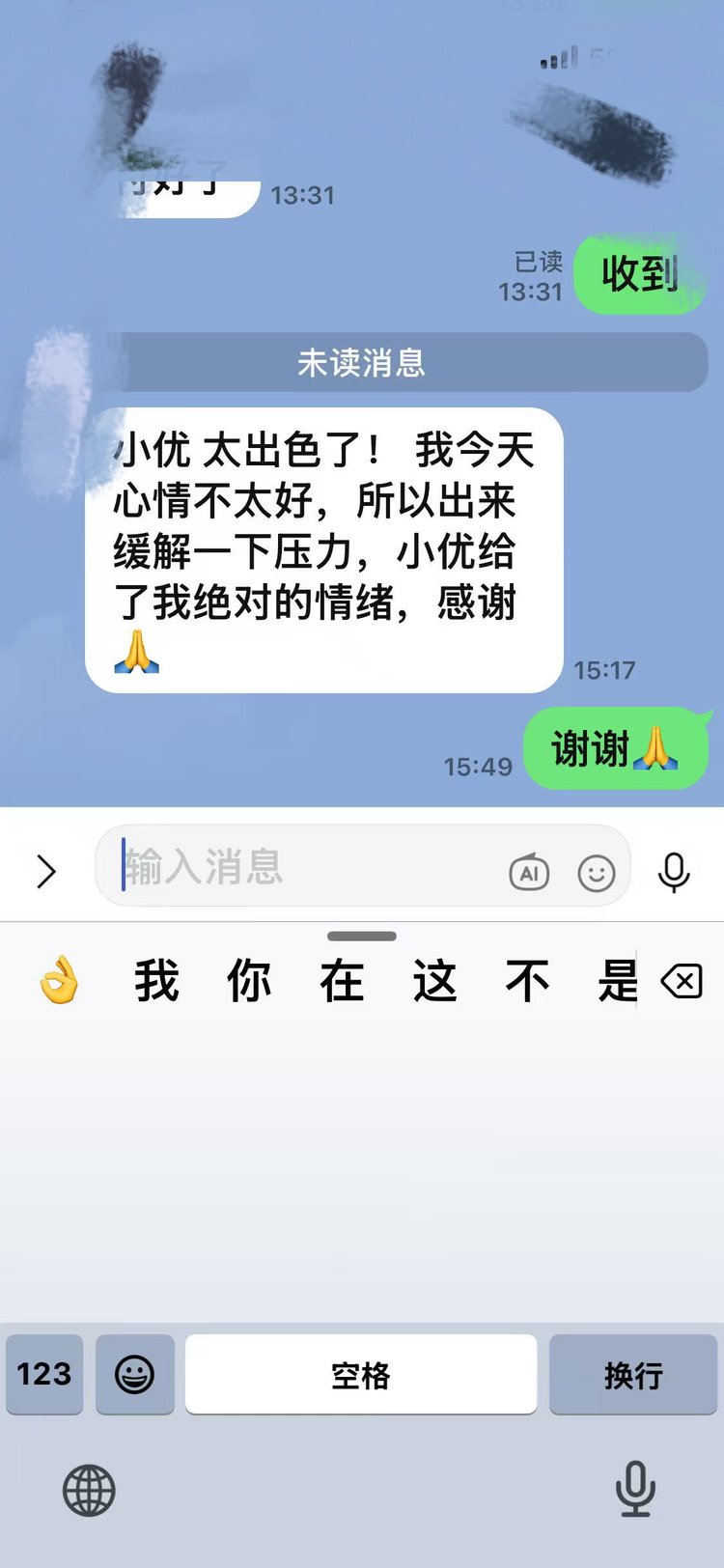Image resolution: width=724 pixels, height=1568 pixels.
Task: Choose the suggested word 我
Action: [x=156, y=981]
